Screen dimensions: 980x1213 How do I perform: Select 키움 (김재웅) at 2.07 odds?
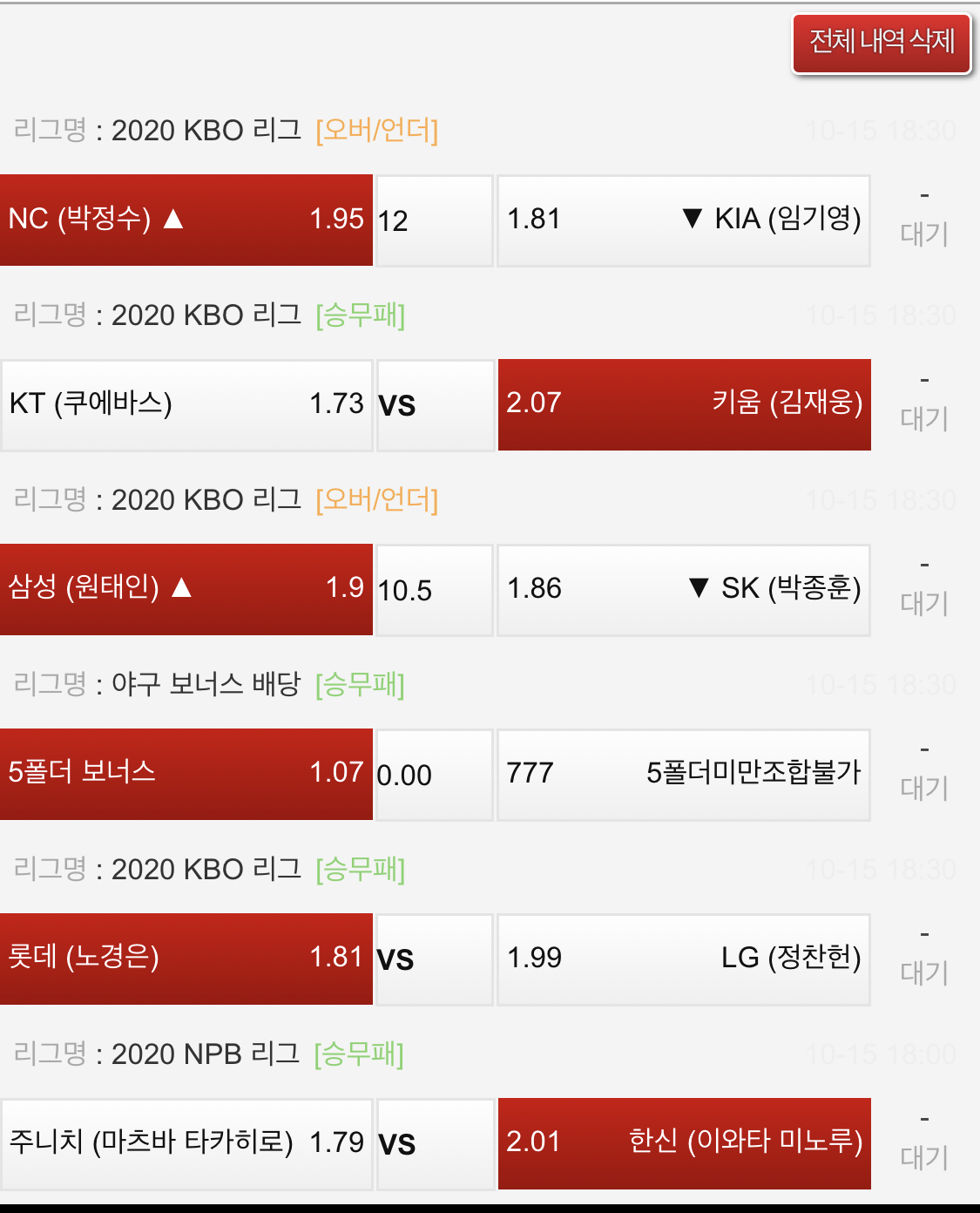pyautogui.click(x=684, y=404)
